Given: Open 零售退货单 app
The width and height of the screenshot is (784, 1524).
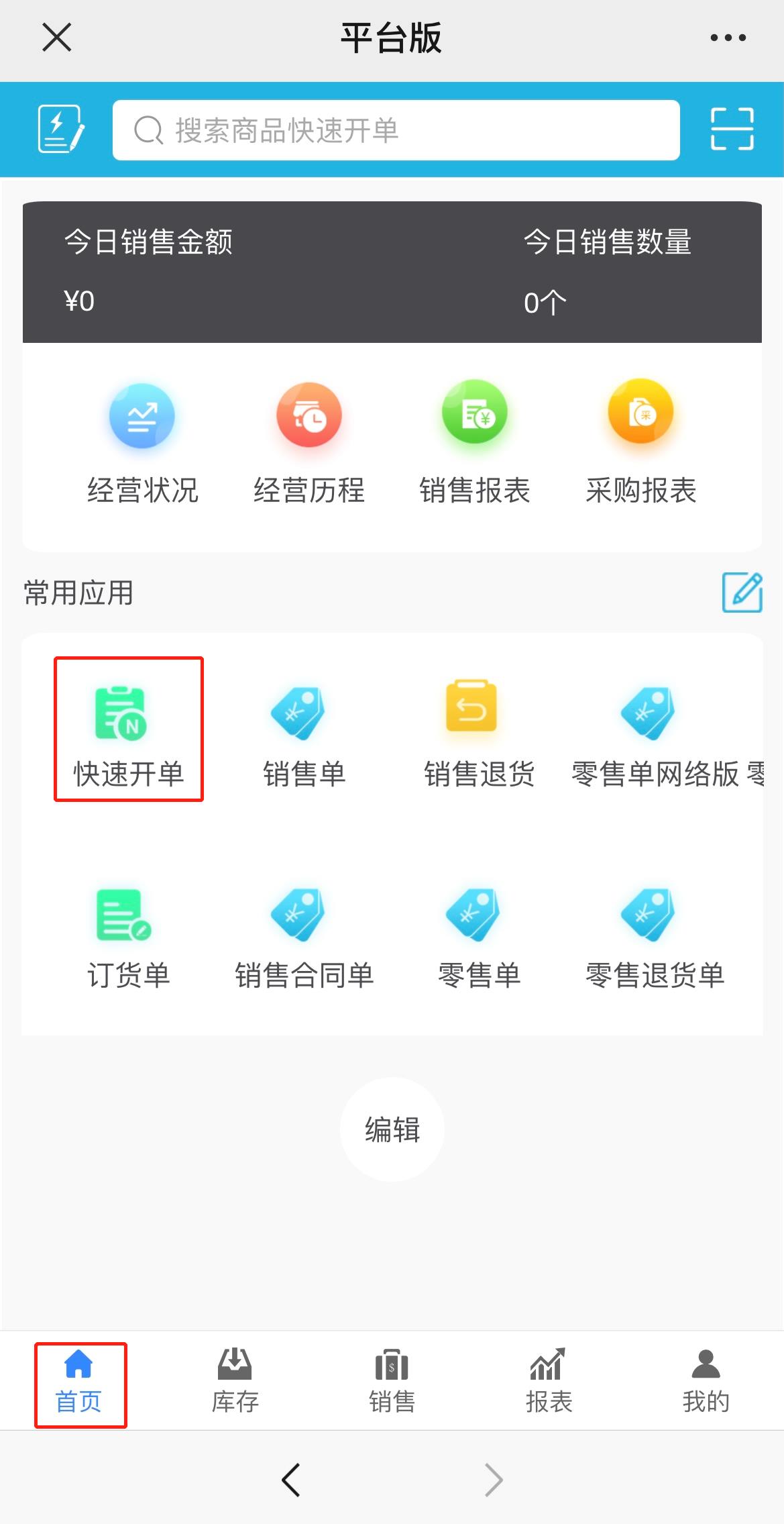Looking at the screenshot, I should point(654,937).
